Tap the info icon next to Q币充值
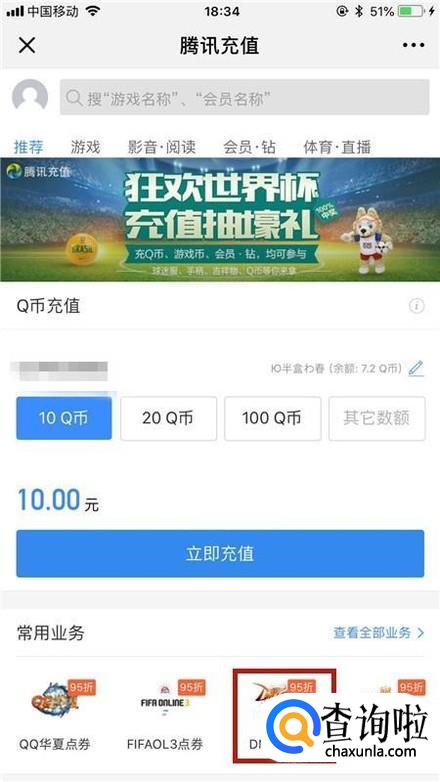Viewport: 440px width, 782px height. [x=417, y=306]
